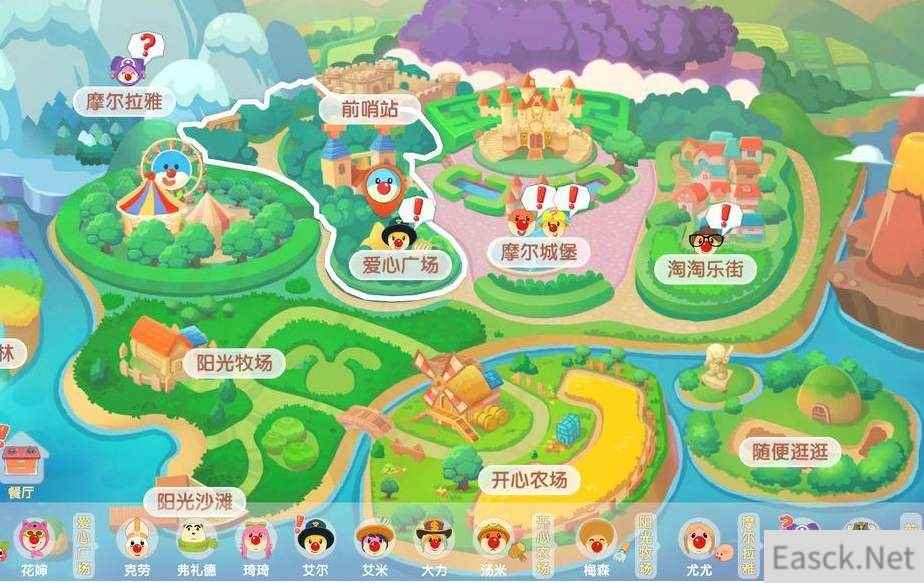This screenshot has width=924, height=583.
Task: Select NPC 汤米
Action: pos(492,545)
